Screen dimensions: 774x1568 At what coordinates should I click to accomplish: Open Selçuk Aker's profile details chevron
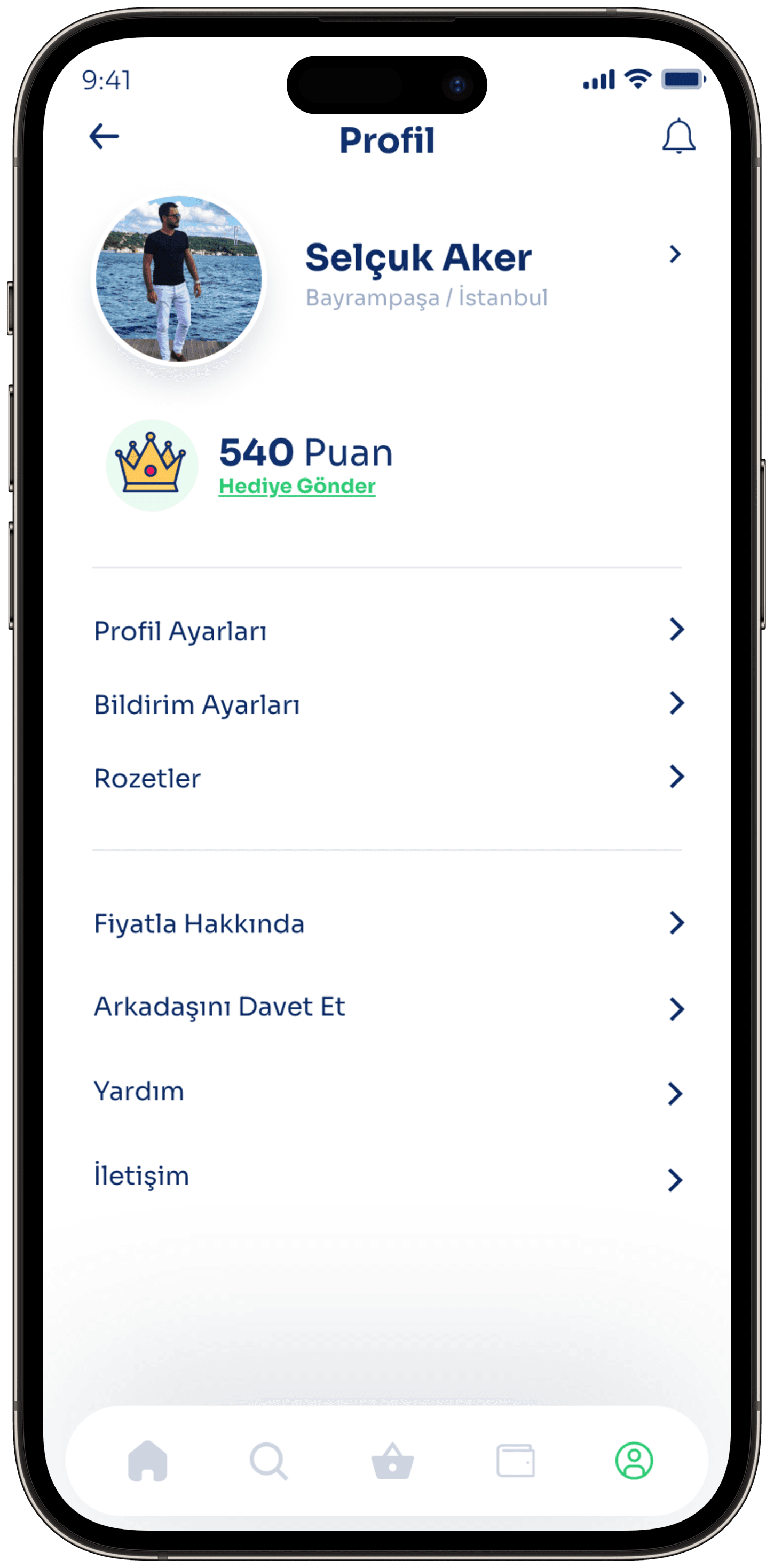[674, 254]
